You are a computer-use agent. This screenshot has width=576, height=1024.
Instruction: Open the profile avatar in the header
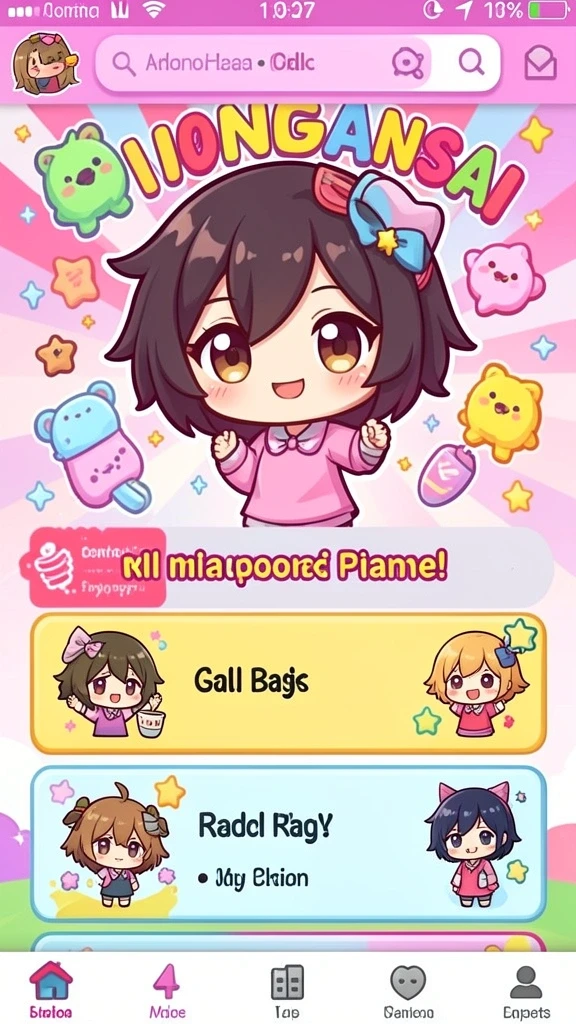coord(44,63)
